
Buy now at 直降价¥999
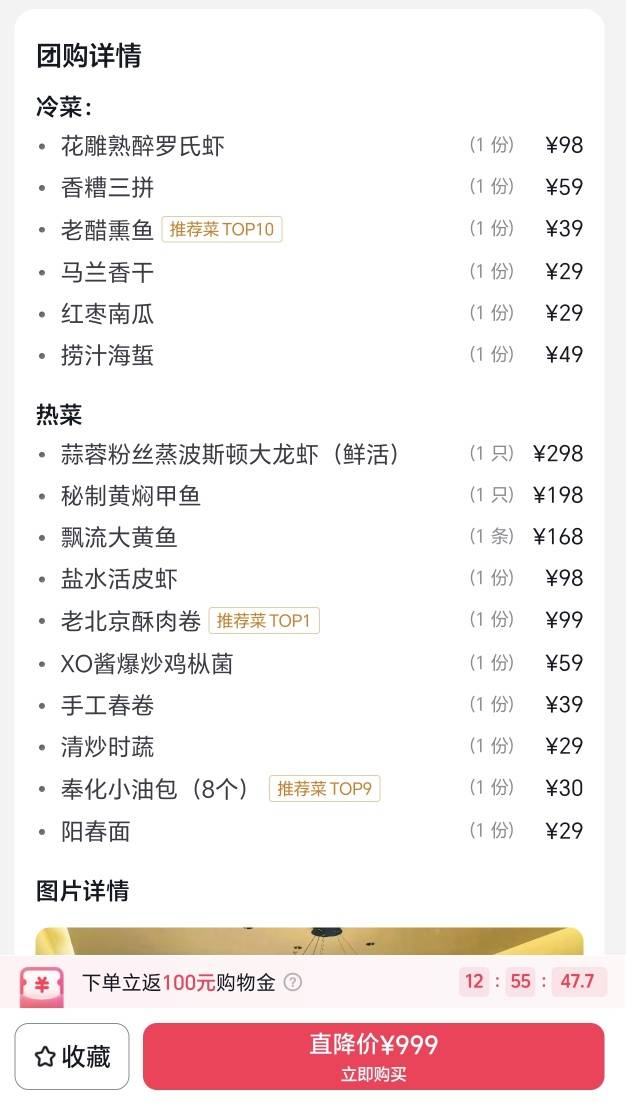pos(373,1056)
